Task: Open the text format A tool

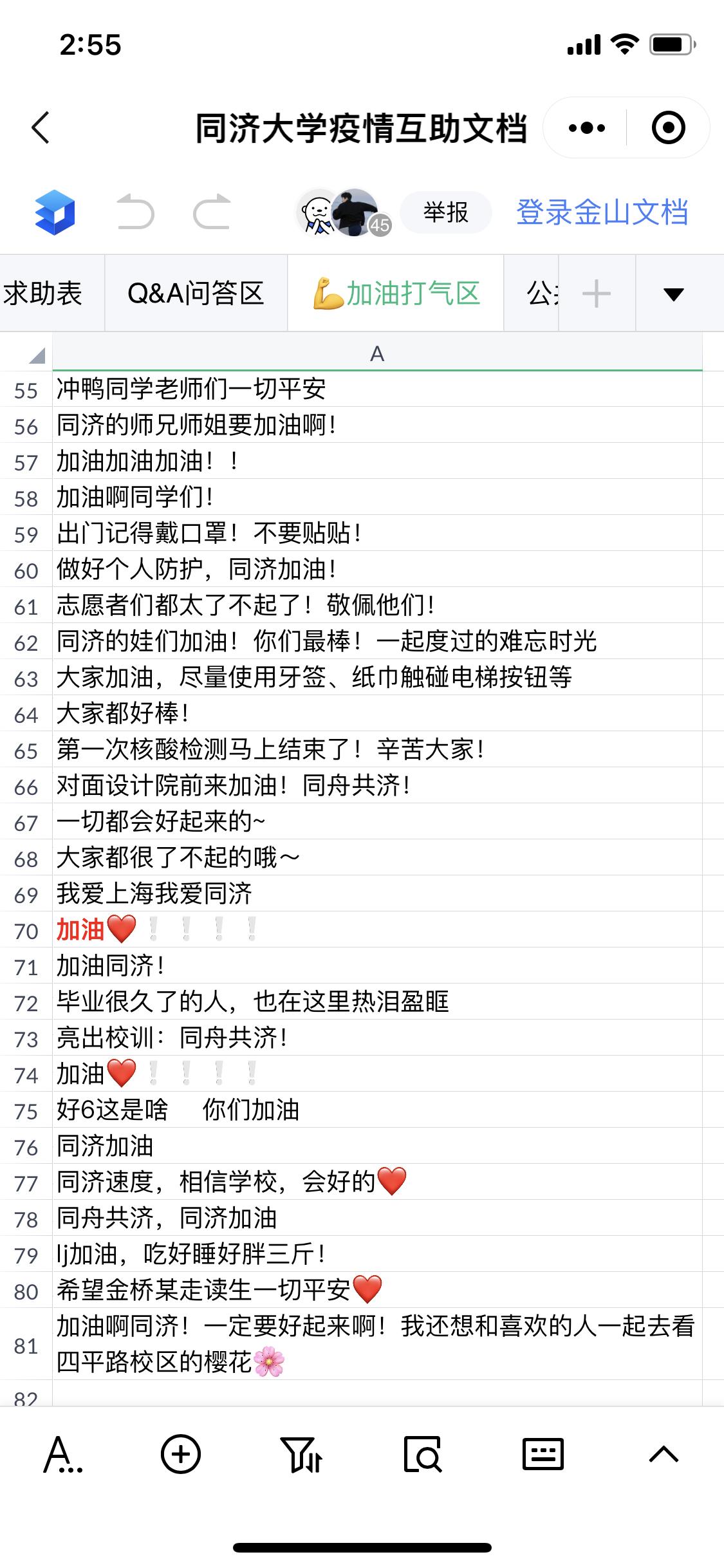Action: pos(62,1455)
